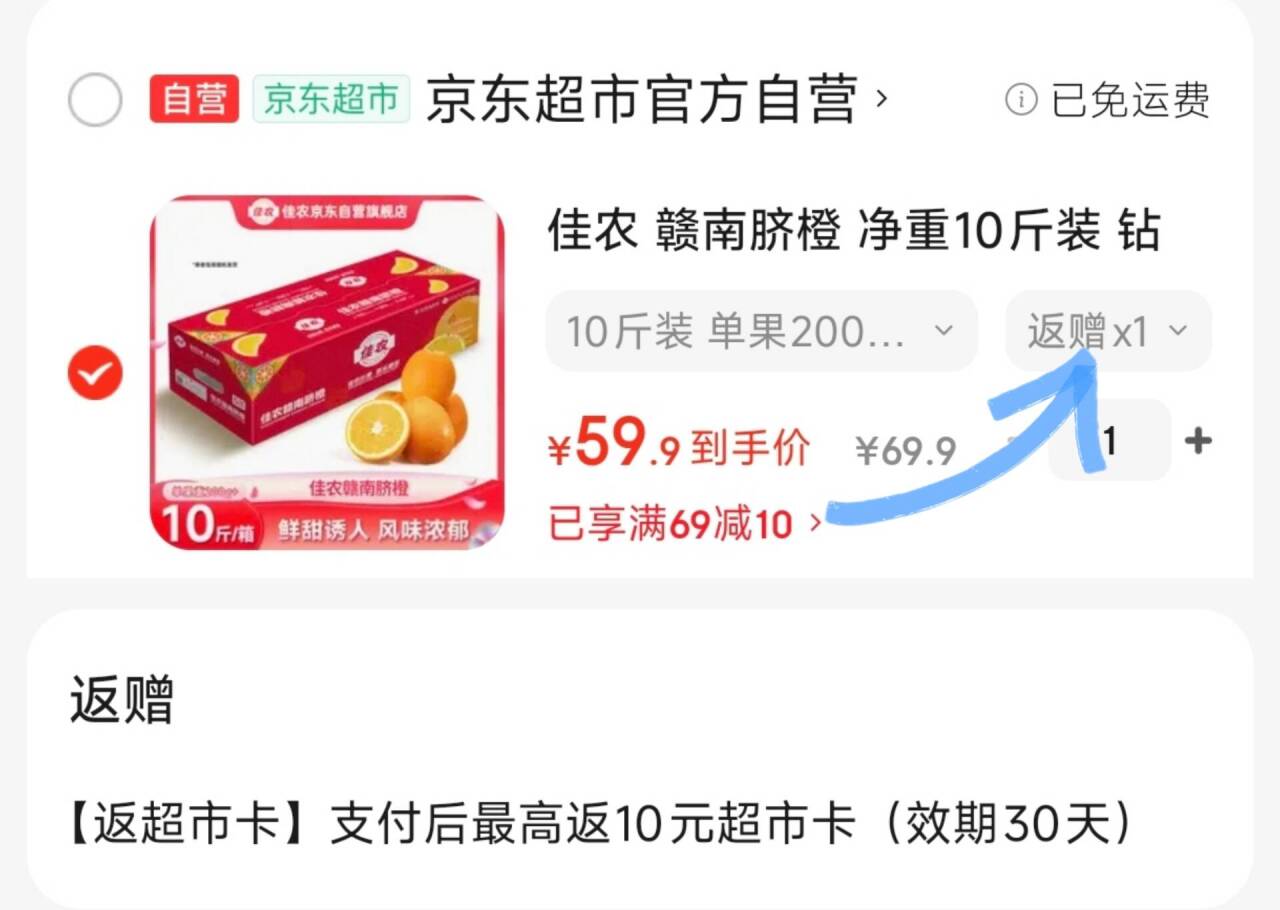
Task: View 已享满69减10 promotion details
Action: pos(685,523)
